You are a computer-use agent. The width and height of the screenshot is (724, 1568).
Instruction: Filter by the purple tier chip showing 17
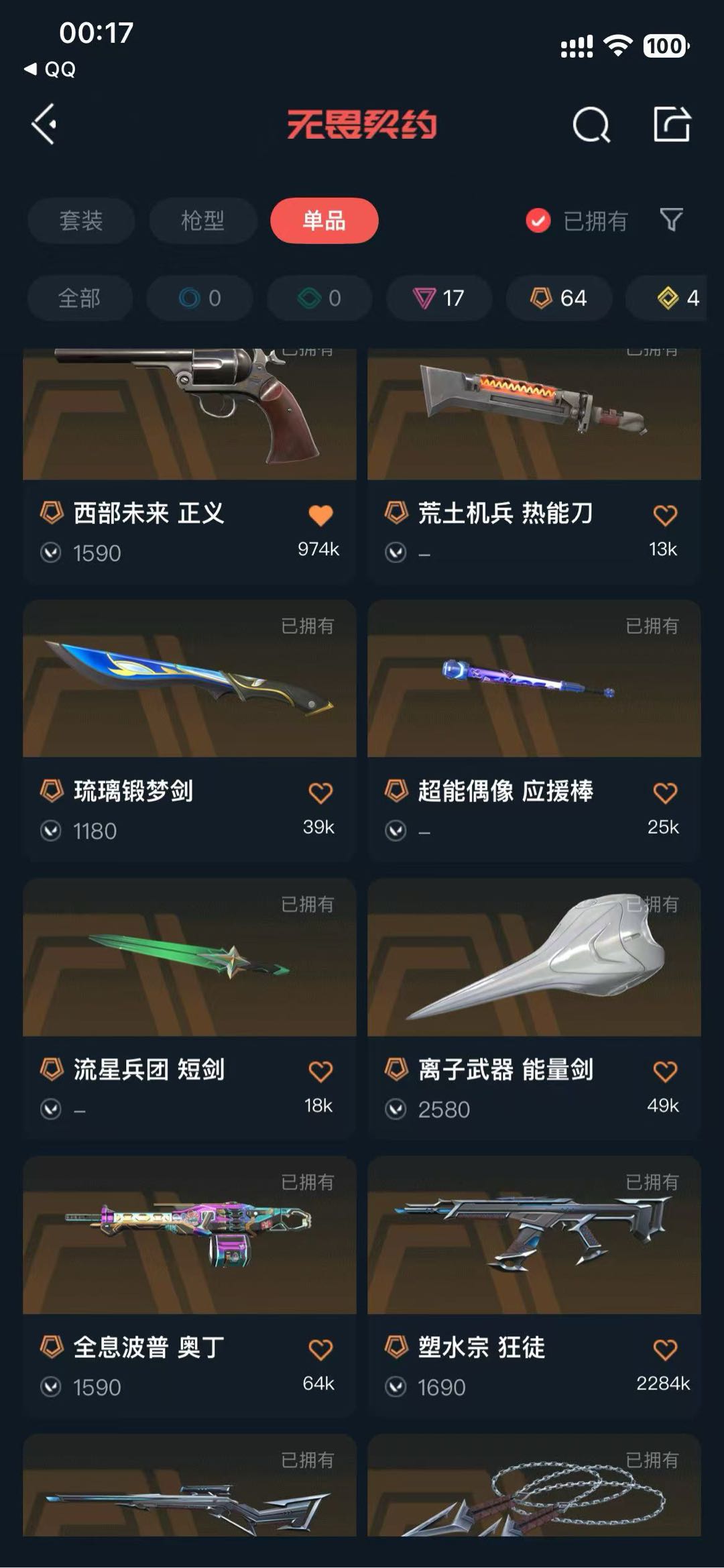point(439,298)
